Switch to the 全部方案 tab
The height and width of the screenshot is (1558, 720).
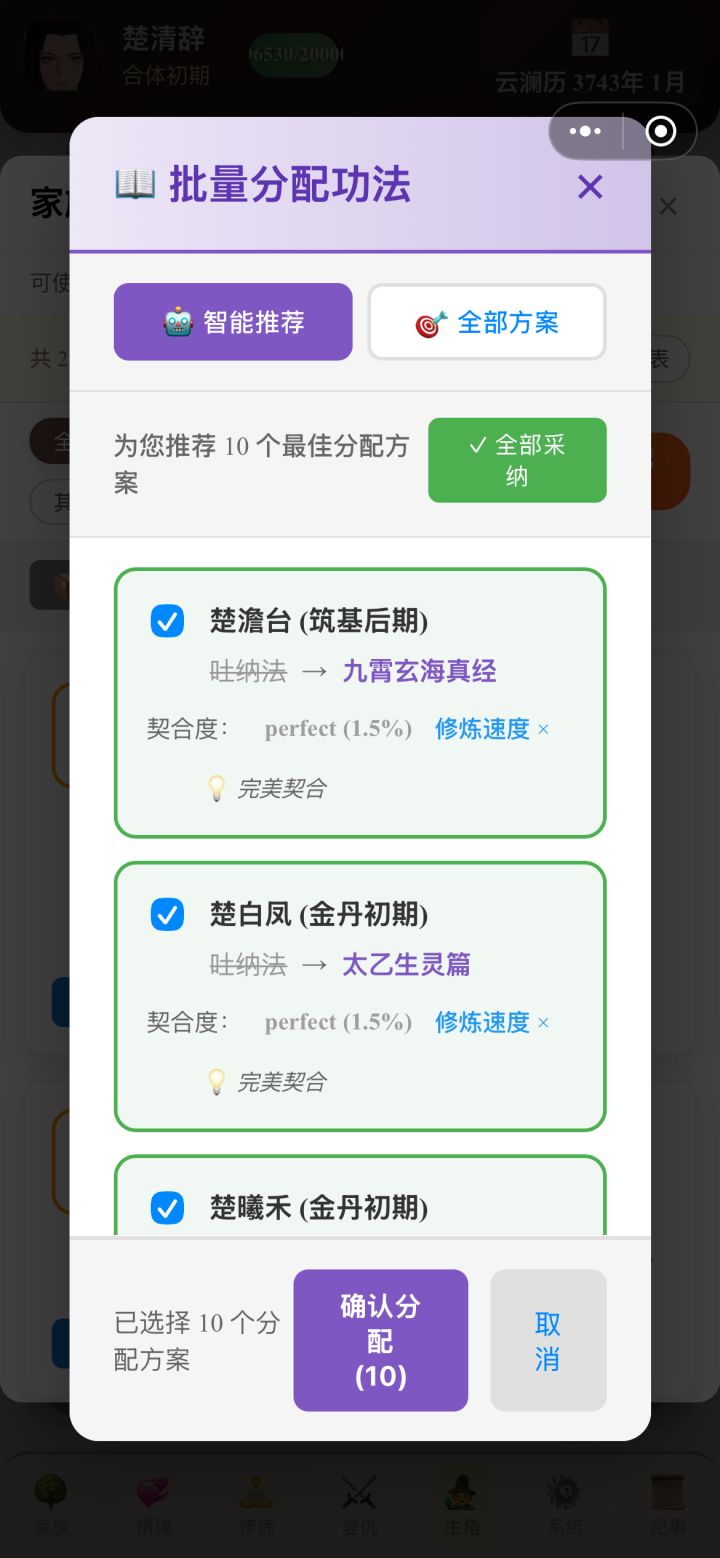point(487,322)
